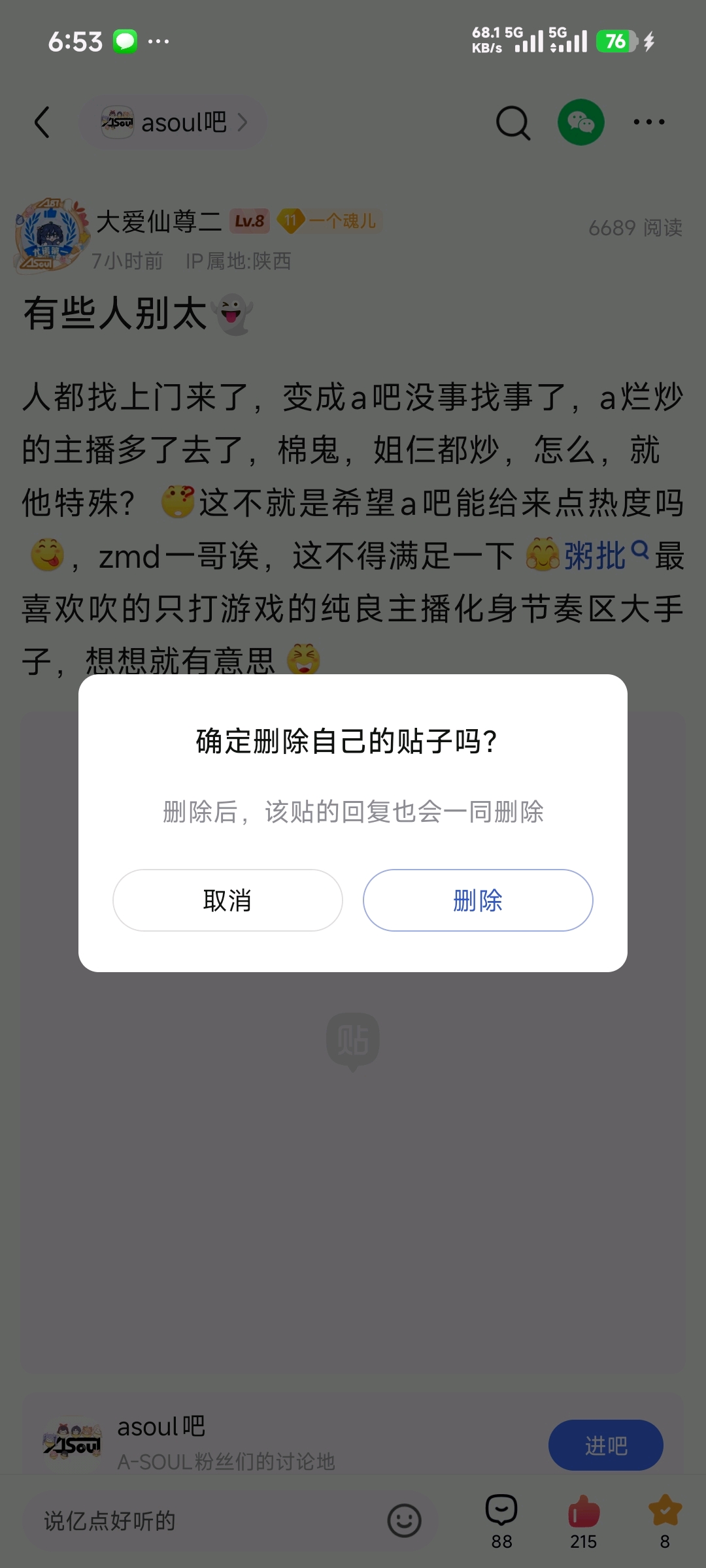The width and height of the screenshot is (706, 1568).
Task: Open the 粥批 search link
Action: tap(605, 556)
